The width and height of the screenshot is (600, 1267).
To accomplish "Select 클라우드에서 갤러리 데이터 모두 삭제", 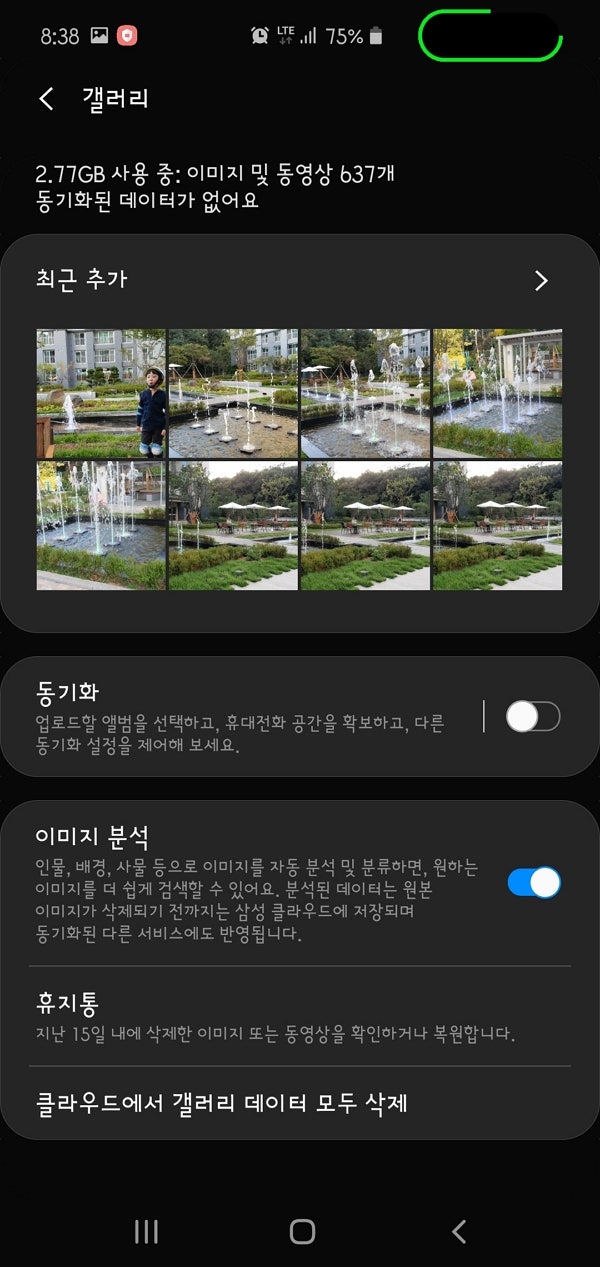I will [220, 1103].
